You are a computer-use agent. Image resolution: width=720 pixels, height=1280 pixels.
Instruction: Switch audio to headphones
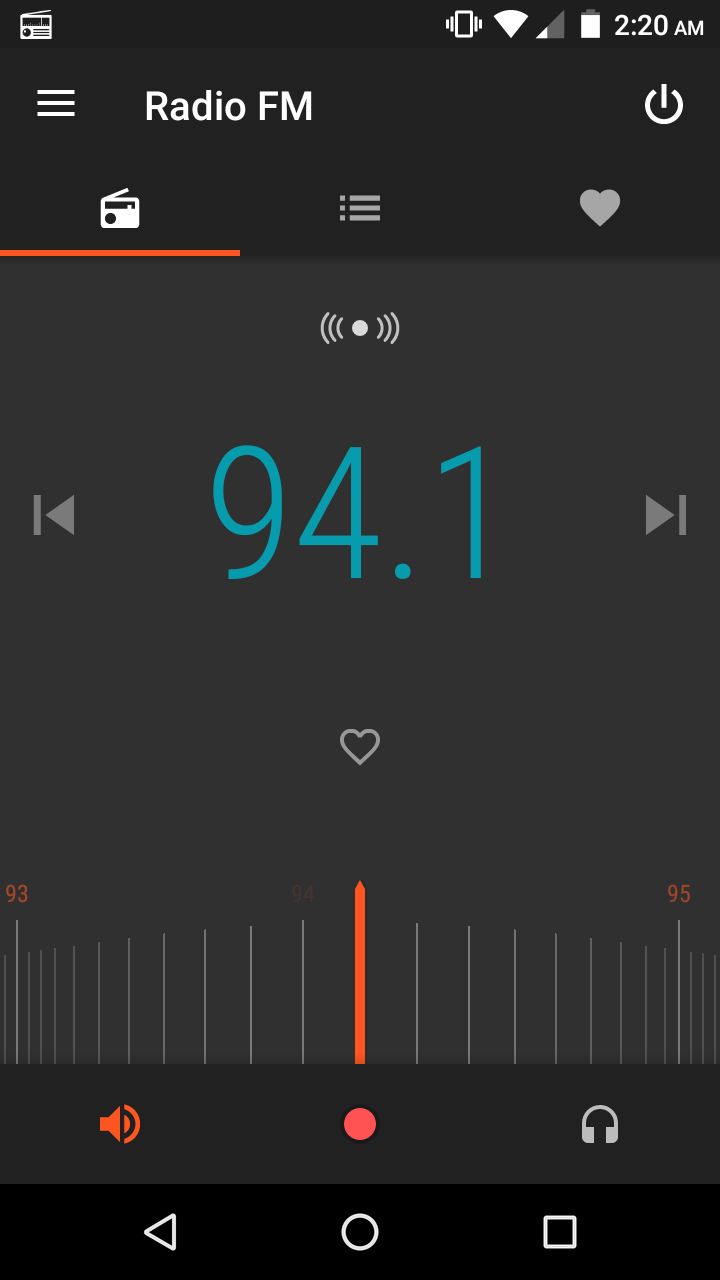point(600,1124)
